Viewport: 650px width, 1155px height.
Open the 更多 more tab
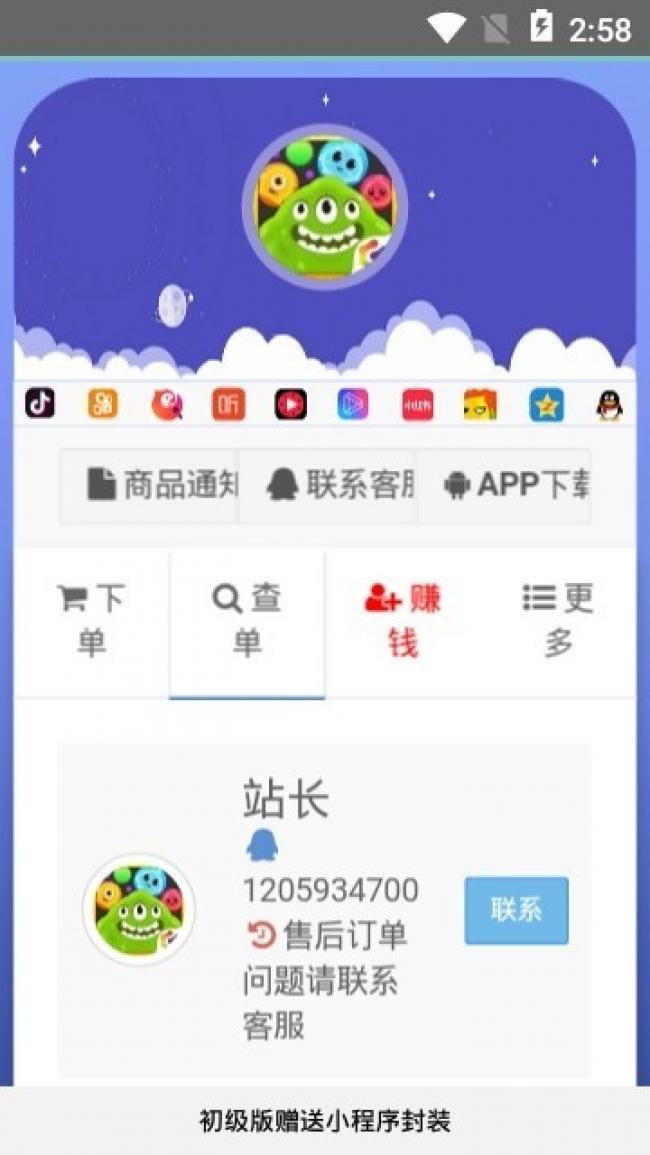click(x=558, y=621)
